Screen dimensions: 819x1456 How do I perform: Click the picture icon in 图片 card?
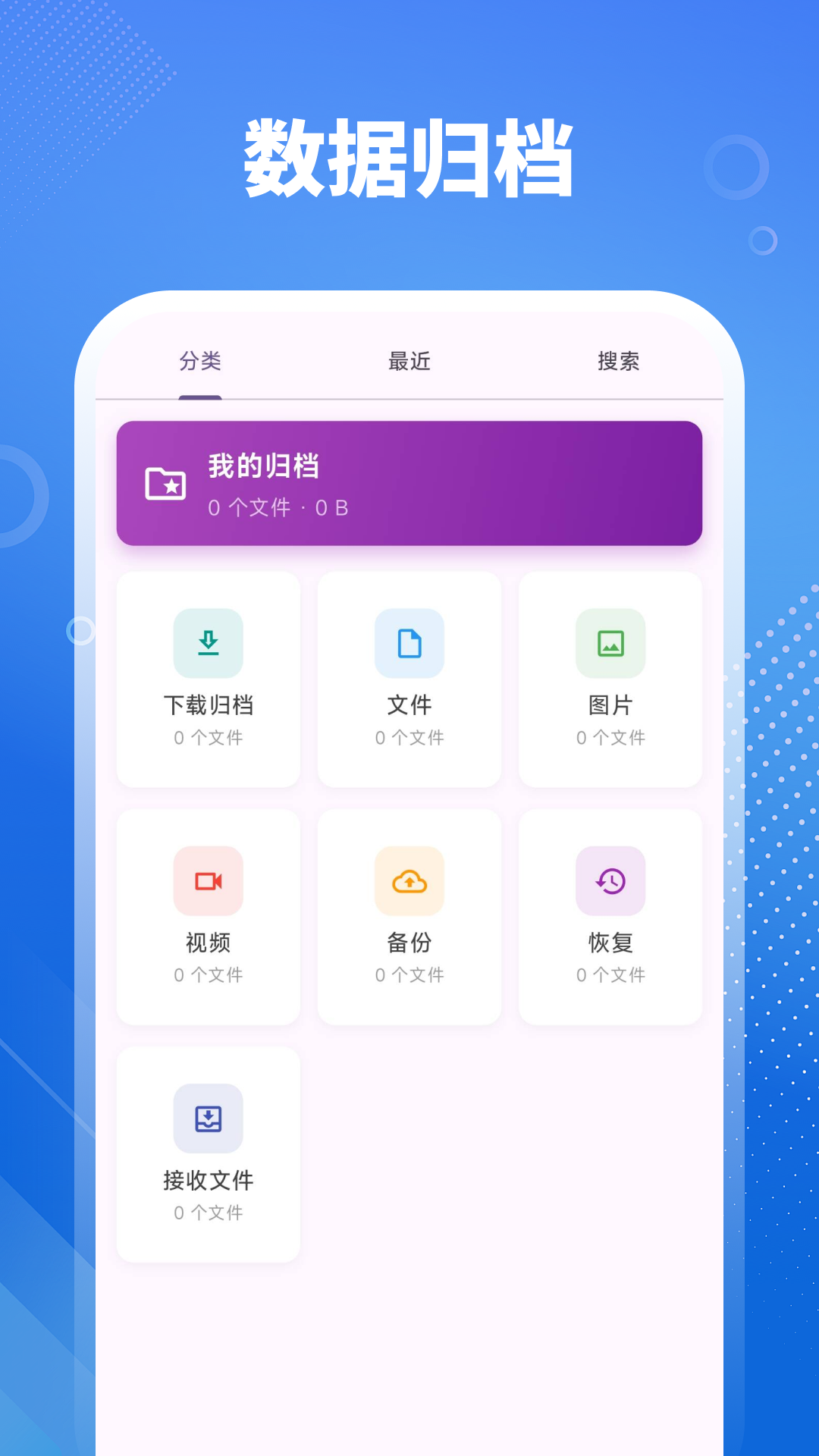pos(611,643)
